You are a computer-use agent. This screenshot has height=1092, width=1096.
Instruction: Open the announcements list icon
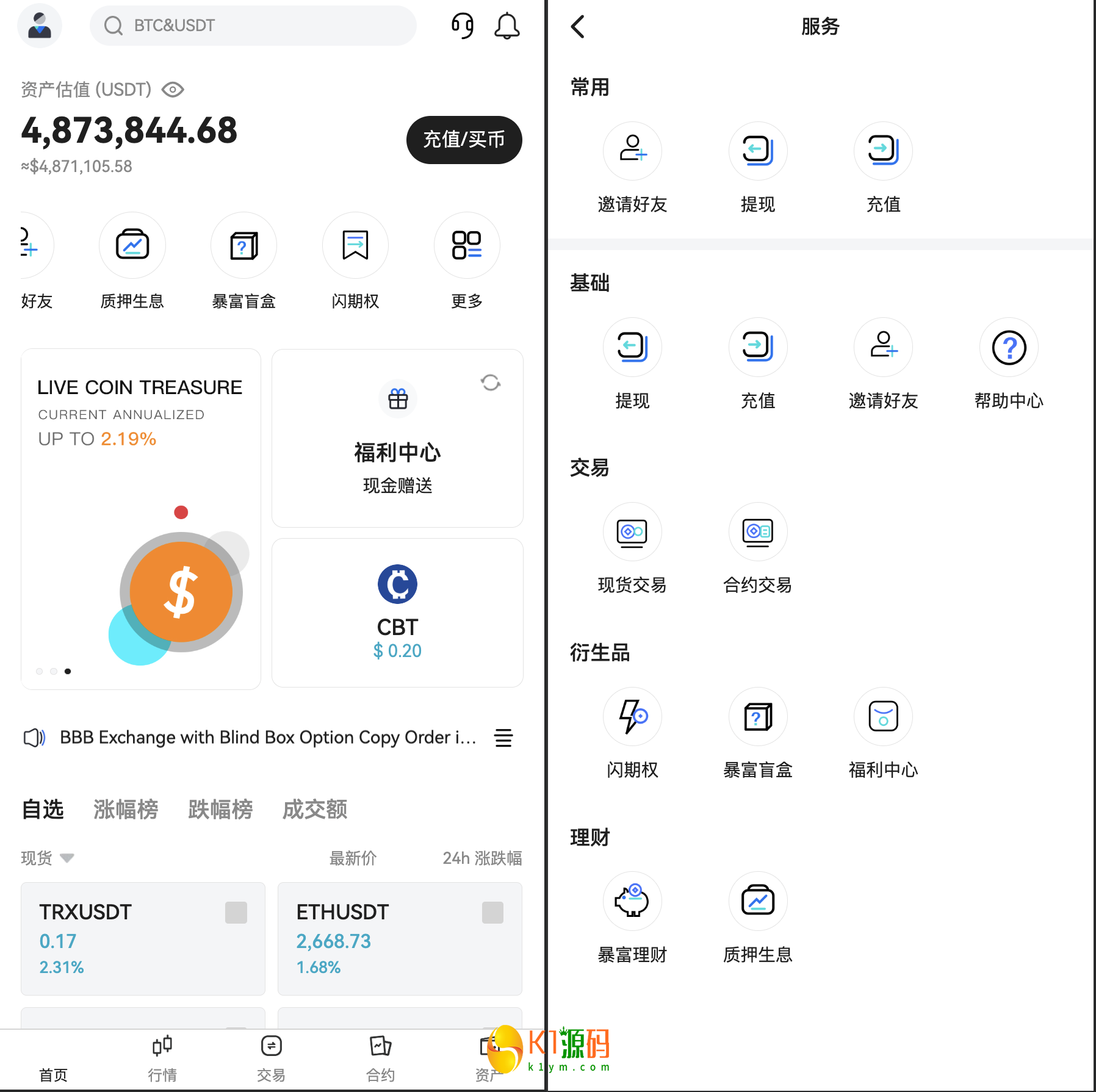[x=503, y=738]
